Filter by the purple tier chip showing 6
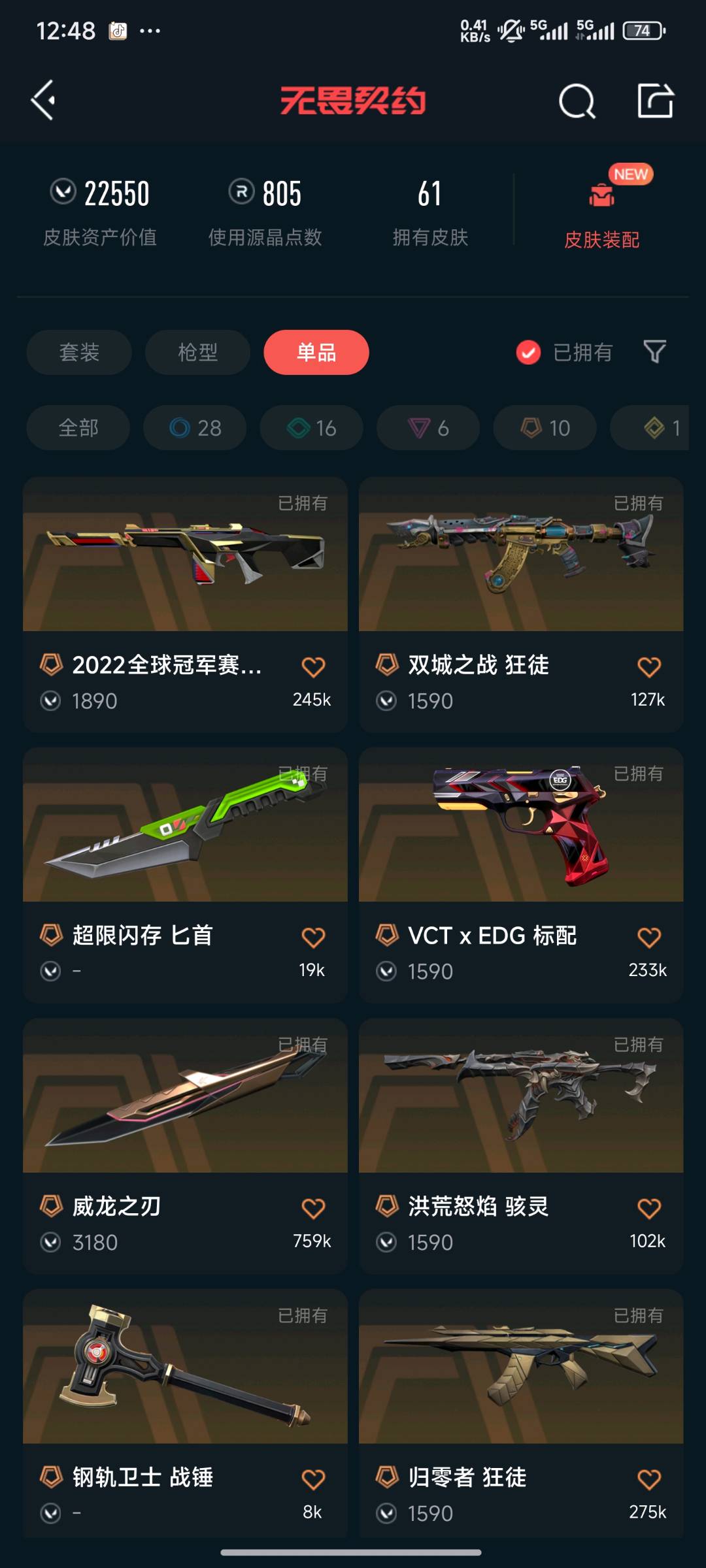The height and width of the screenshot is (1568, 706). coord(428,428)
